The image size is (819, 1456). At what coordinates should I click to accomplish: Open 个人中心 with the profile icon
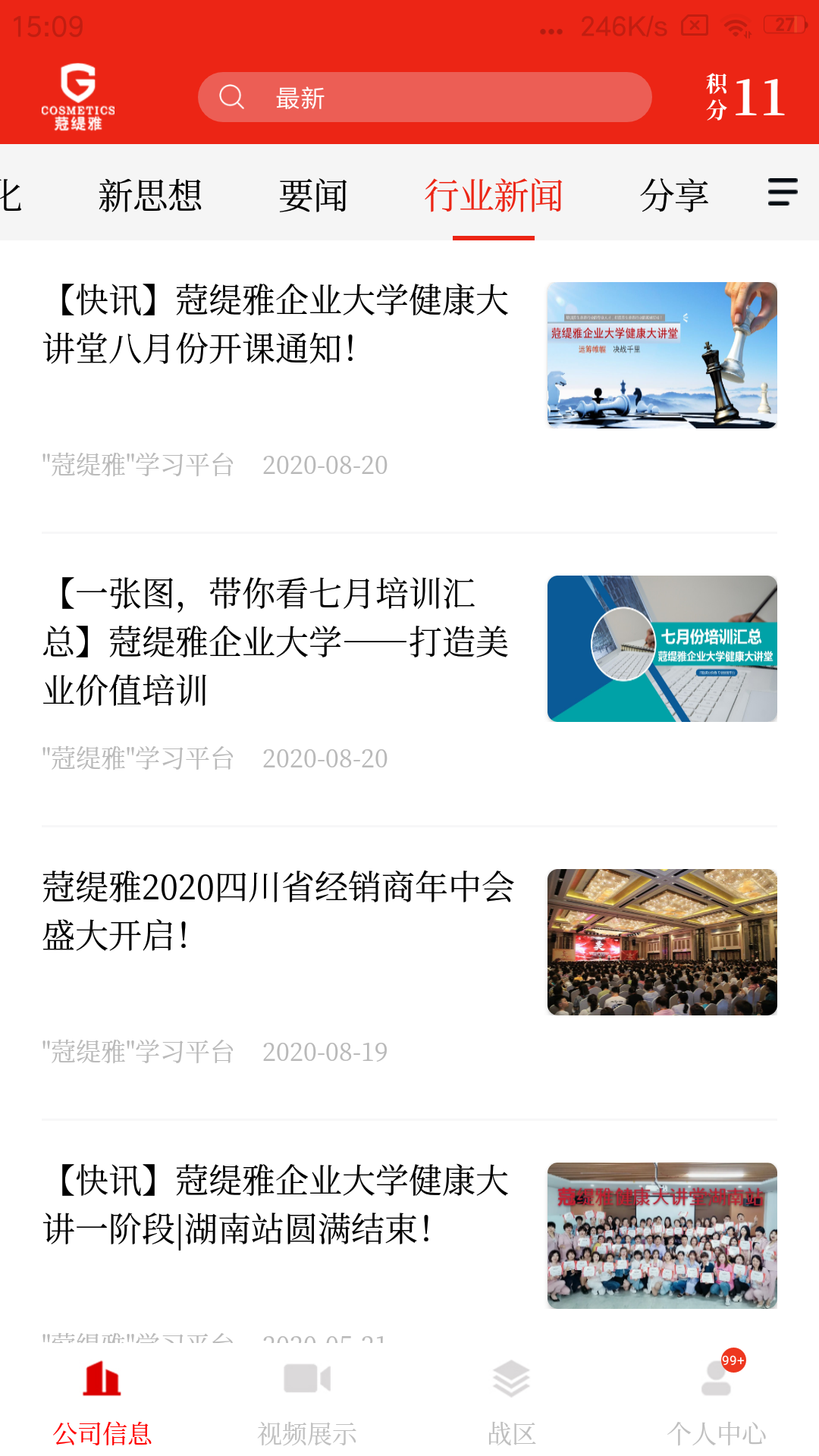[717, 1380]
